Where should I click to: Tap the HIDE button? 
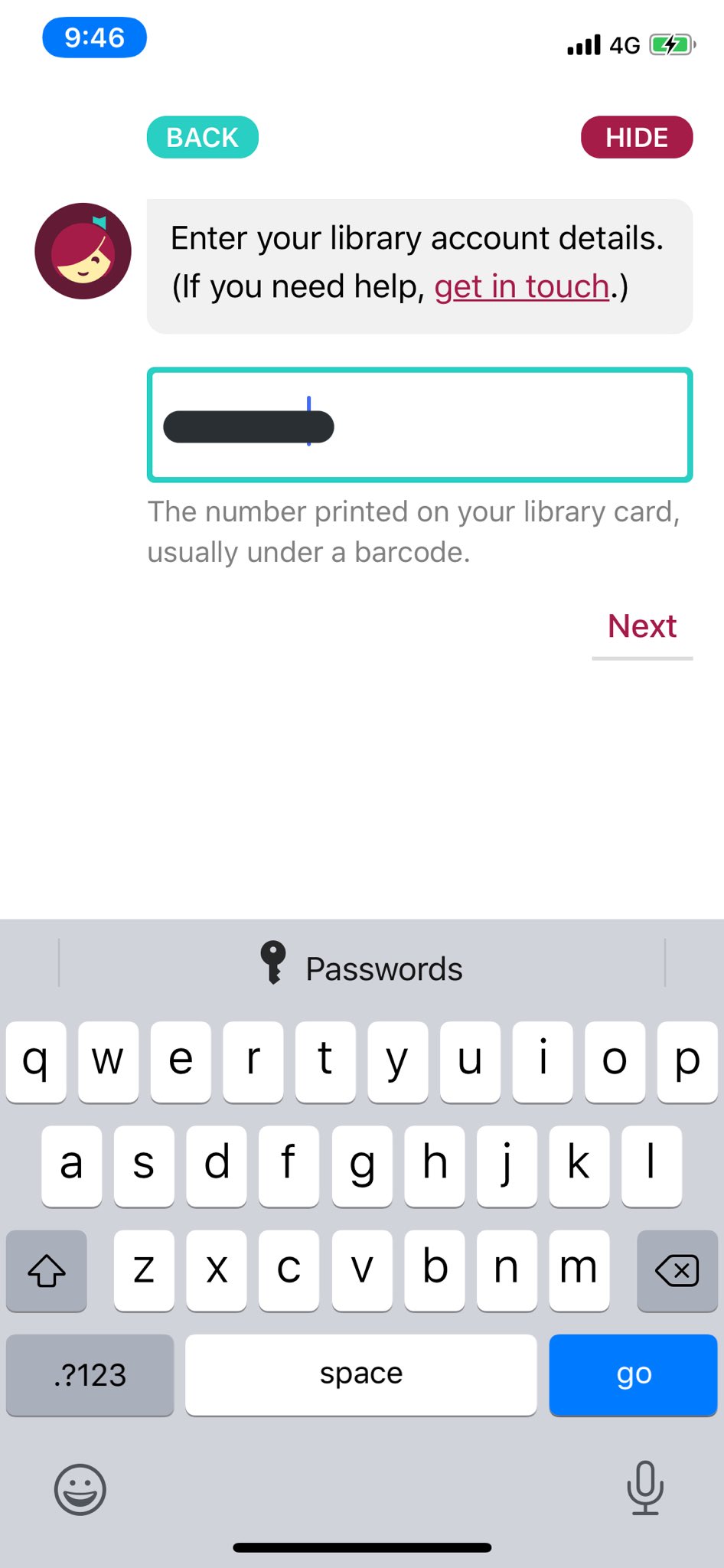pyautogui.click(x=636, y=137)
